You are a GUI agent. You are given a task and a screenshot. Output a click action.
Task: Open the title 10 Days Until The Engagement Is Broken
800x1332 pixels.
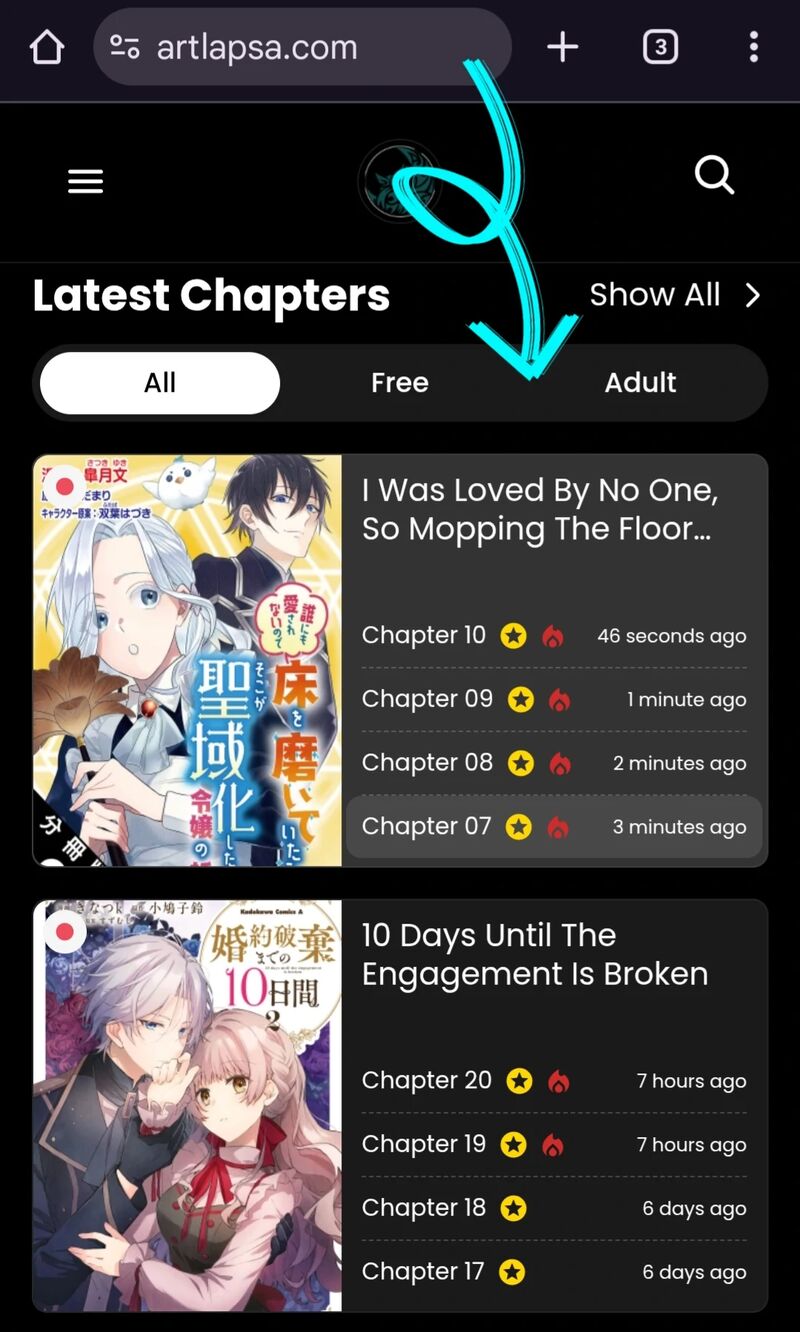coord(535,954)
